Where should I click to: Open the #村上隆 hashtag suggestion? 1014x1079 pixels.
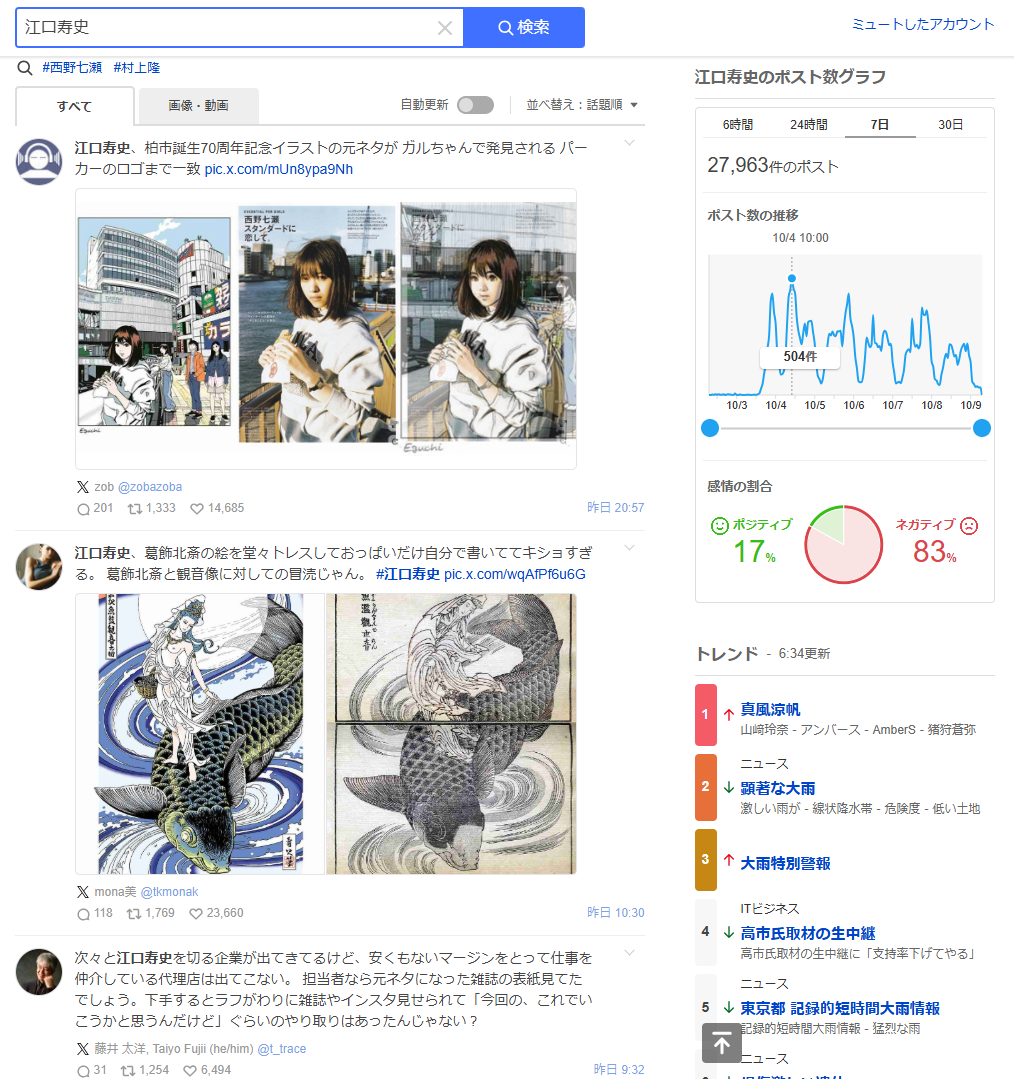(x=137, y=68)
